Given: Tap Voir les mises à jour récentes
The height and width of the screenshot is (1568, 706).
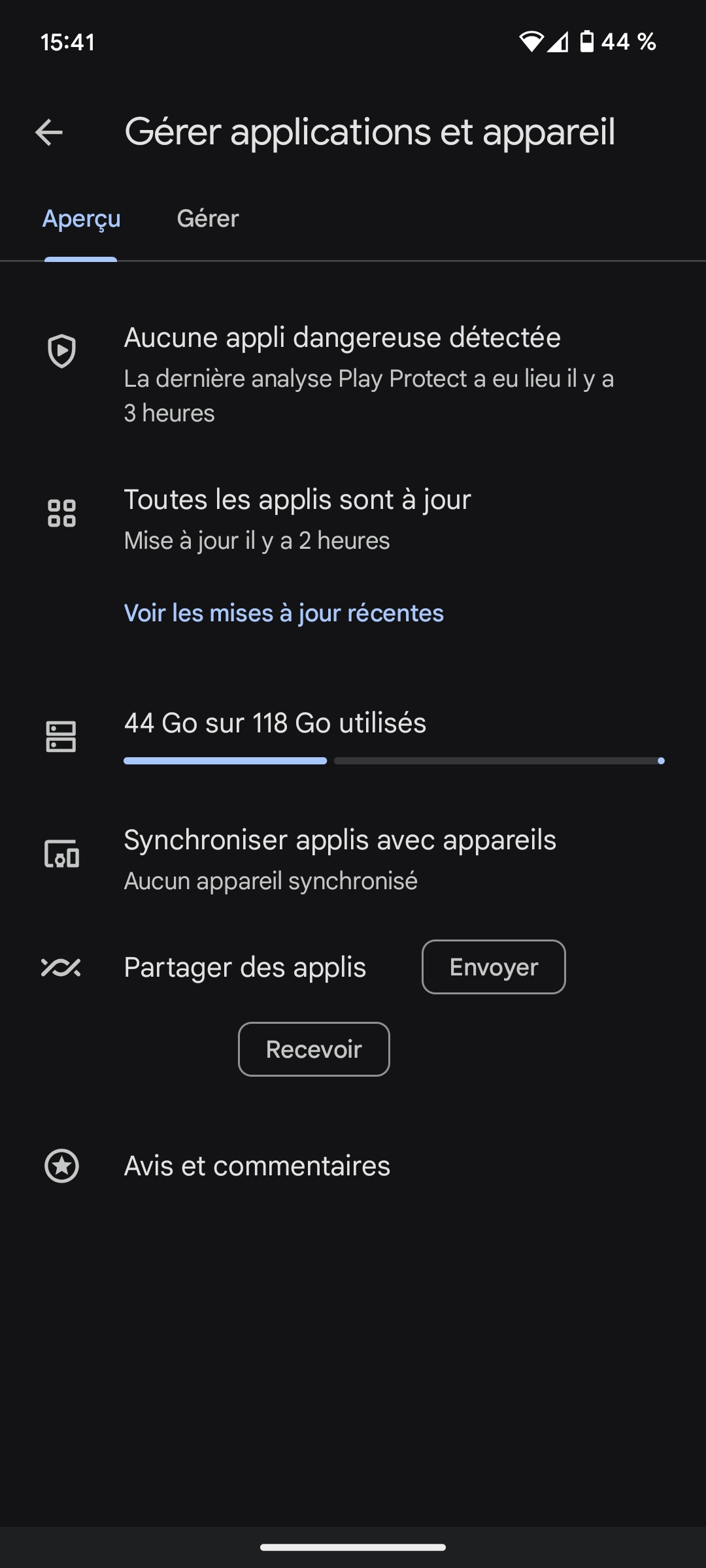Looking at the screenshot, I should [x=284, y=613].
